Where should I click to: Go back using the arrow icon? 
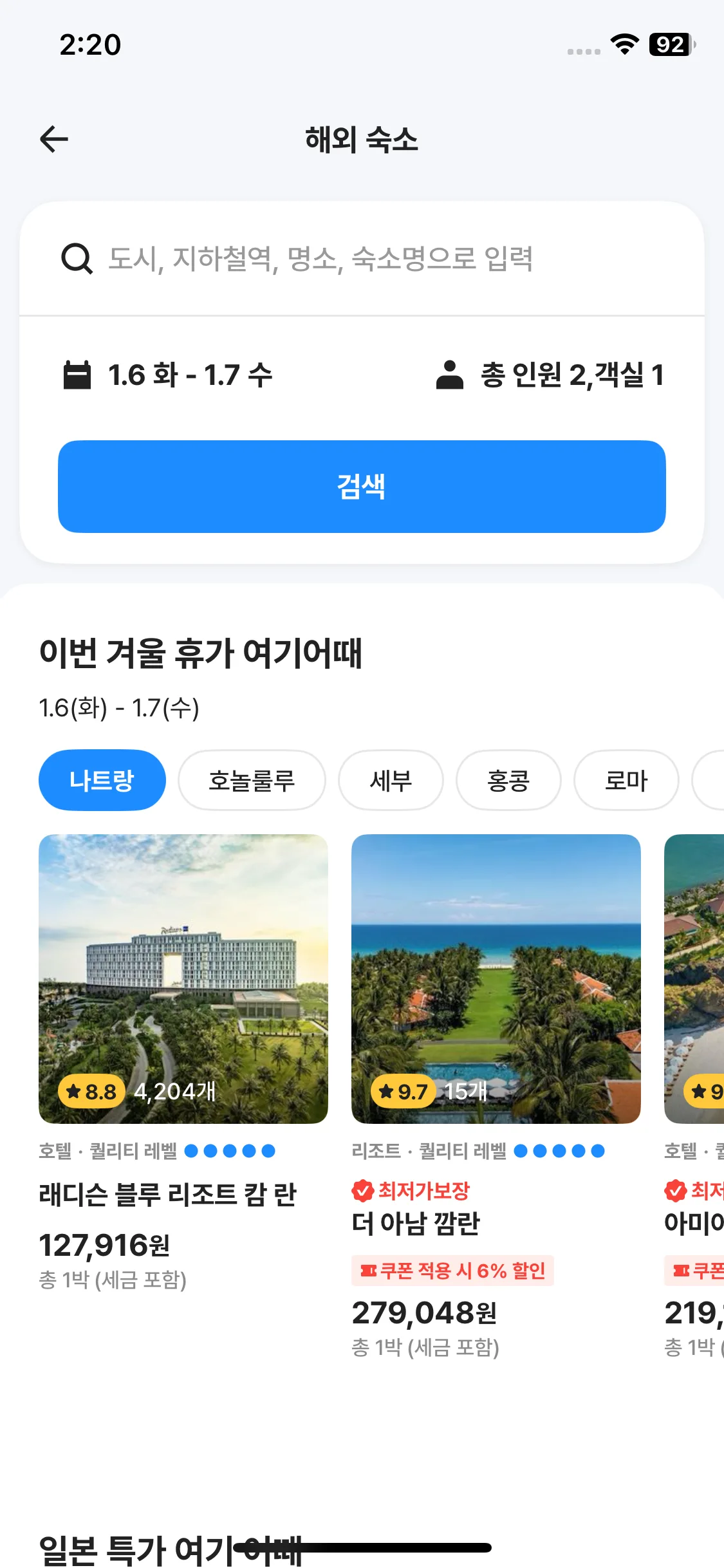click(x=54, y=139)
